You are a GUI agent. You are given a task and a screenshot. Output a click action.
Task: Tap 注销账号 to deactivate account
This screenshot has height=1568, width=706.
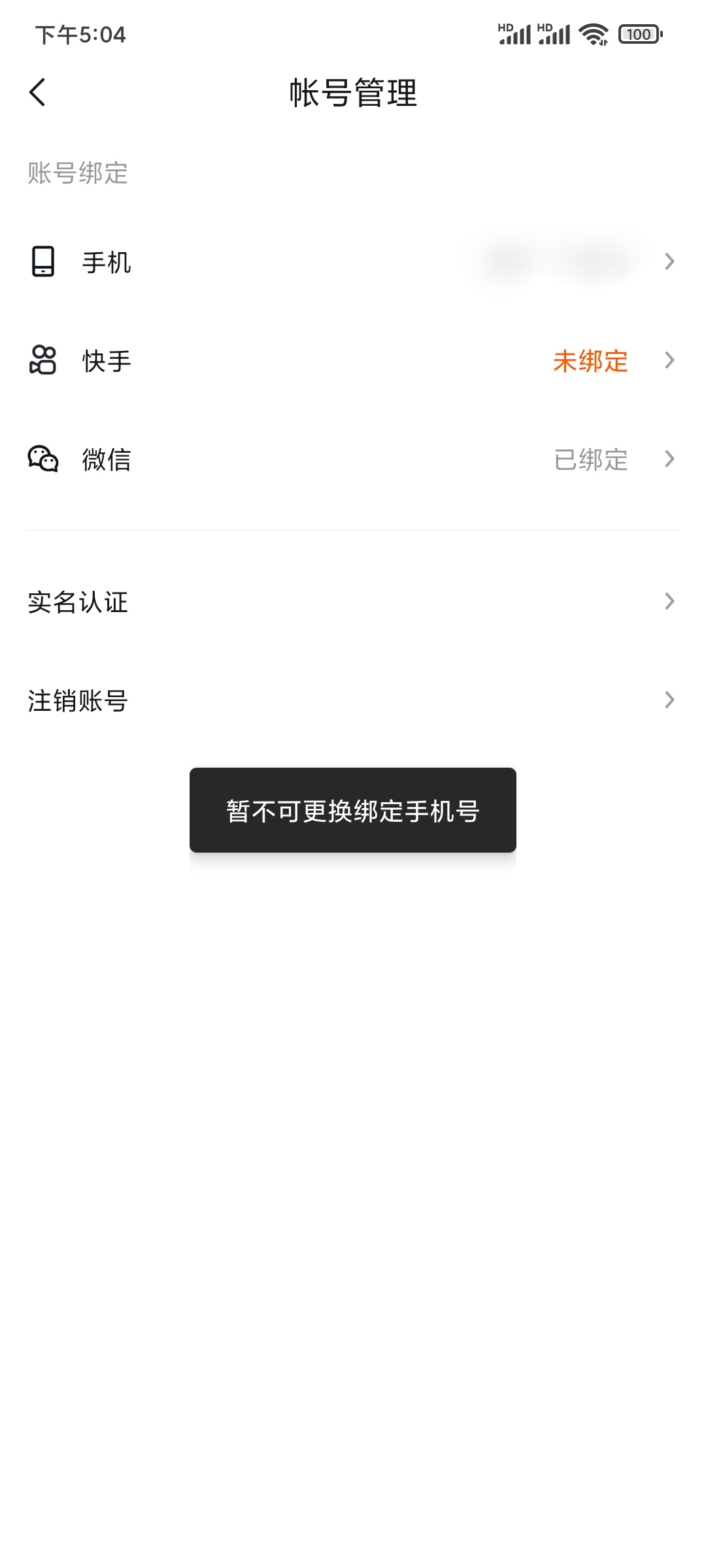[77, 700]
